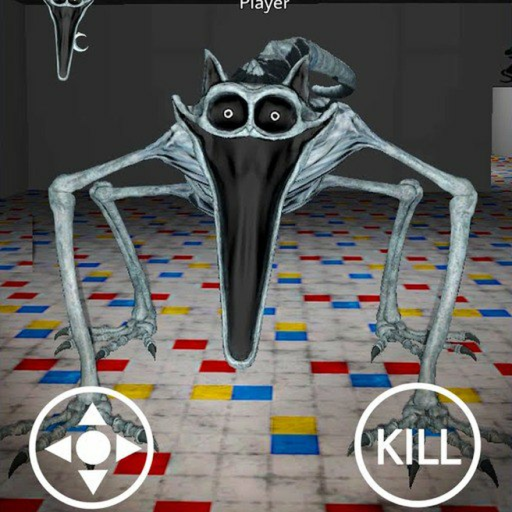The height and width of the screenshot is (512, 512).
Task: Hit the KILL button
Action: [418, 446]
